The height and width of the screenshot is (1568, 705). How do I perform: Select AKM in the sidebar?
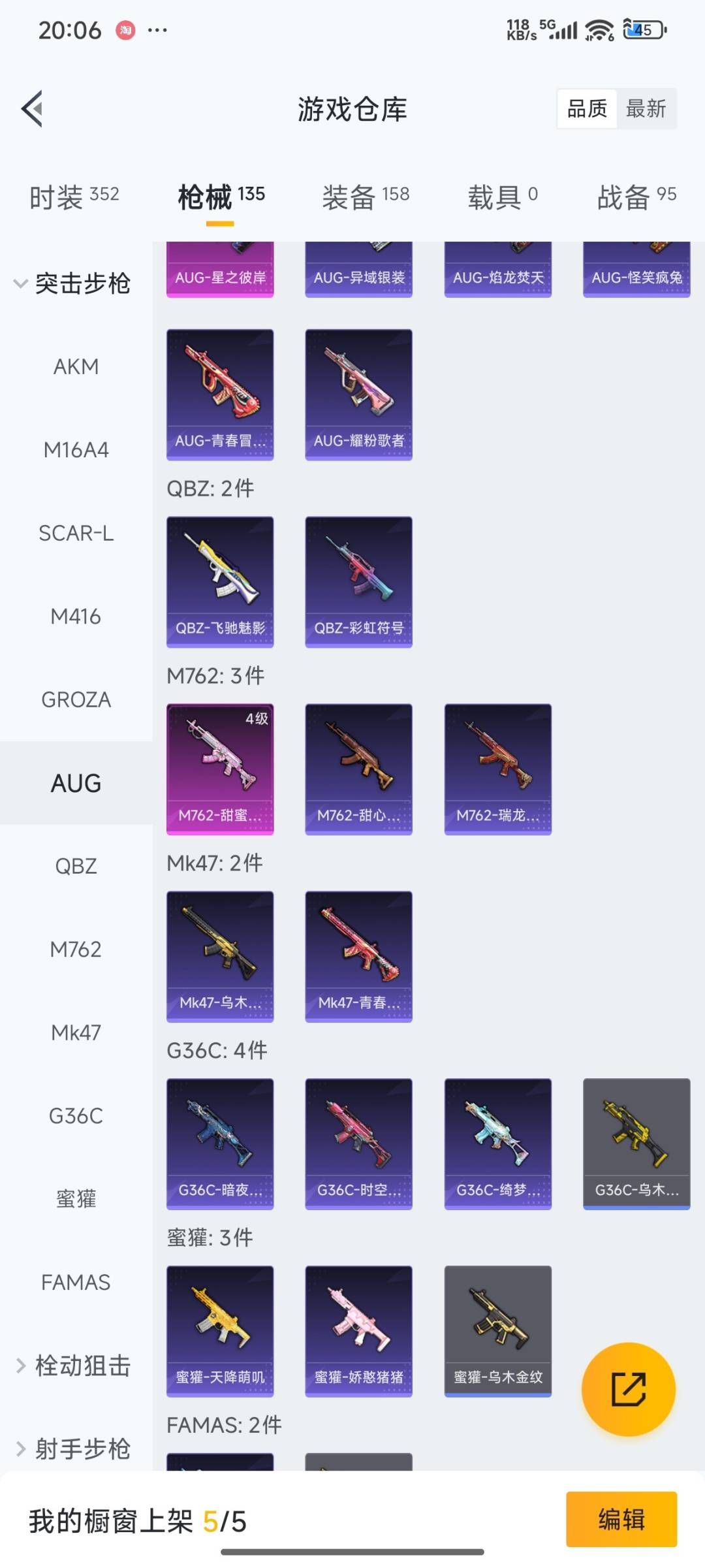point(76,367)
